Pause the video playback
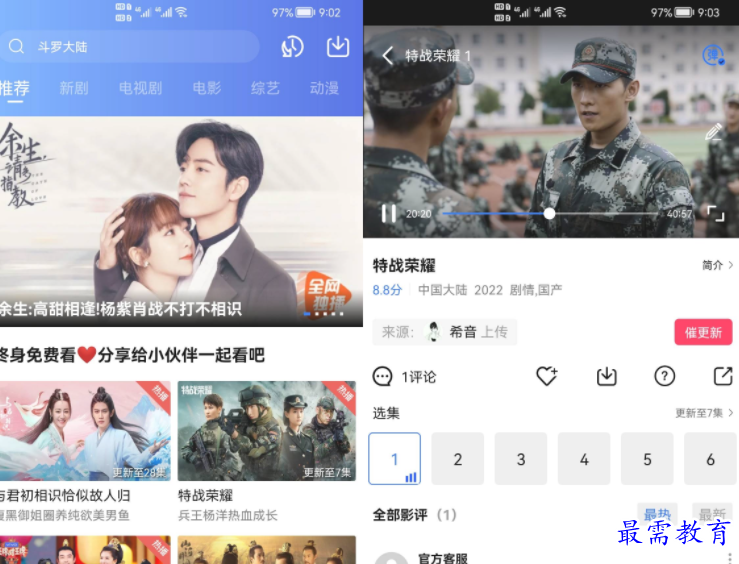This screenshot has width=739, height=564. pos(388,213)
